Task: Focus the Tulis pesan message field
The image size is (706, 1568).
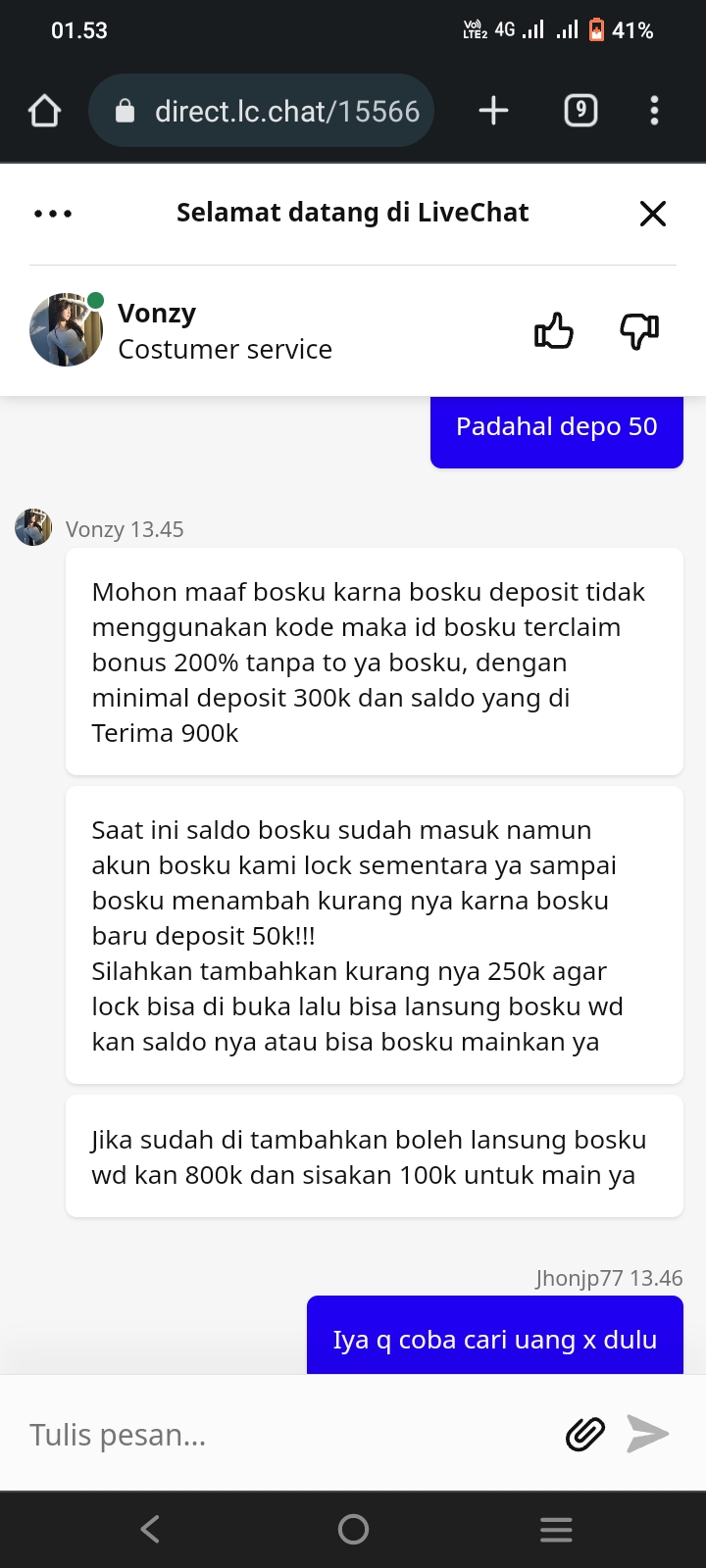Action: pos(284,1435)
